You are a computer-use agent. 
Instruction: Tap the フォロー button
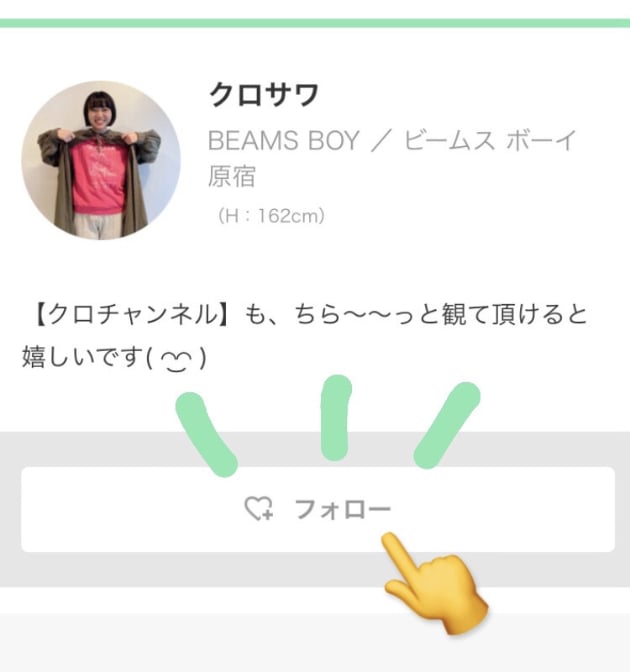pyautogui.click(x=318, y=509)
